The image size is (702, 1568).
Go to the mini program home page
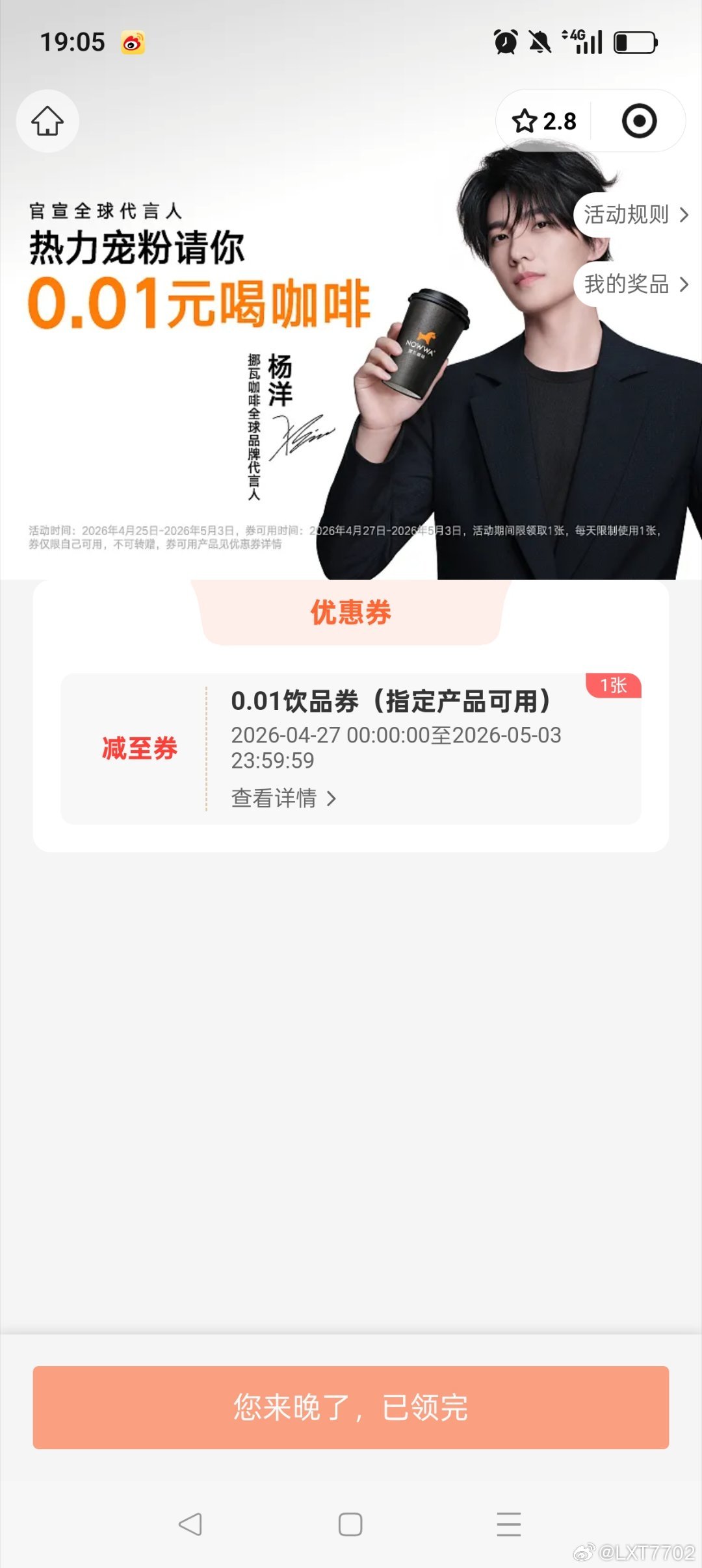click(47, 121)
